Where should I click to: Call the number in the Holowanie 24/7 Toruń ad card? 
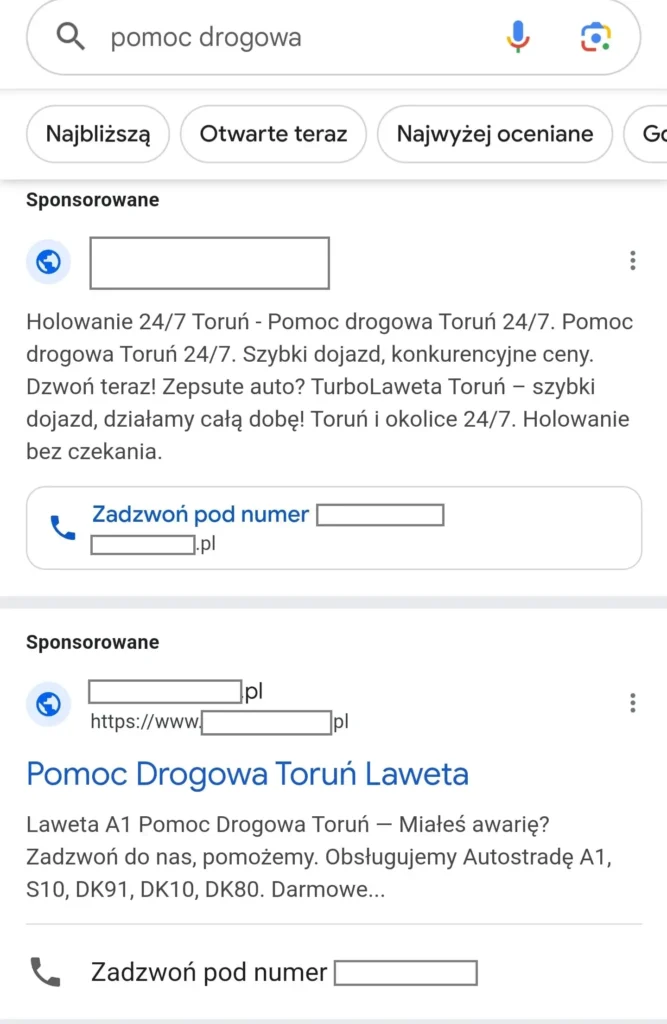(x=333, y=528)
